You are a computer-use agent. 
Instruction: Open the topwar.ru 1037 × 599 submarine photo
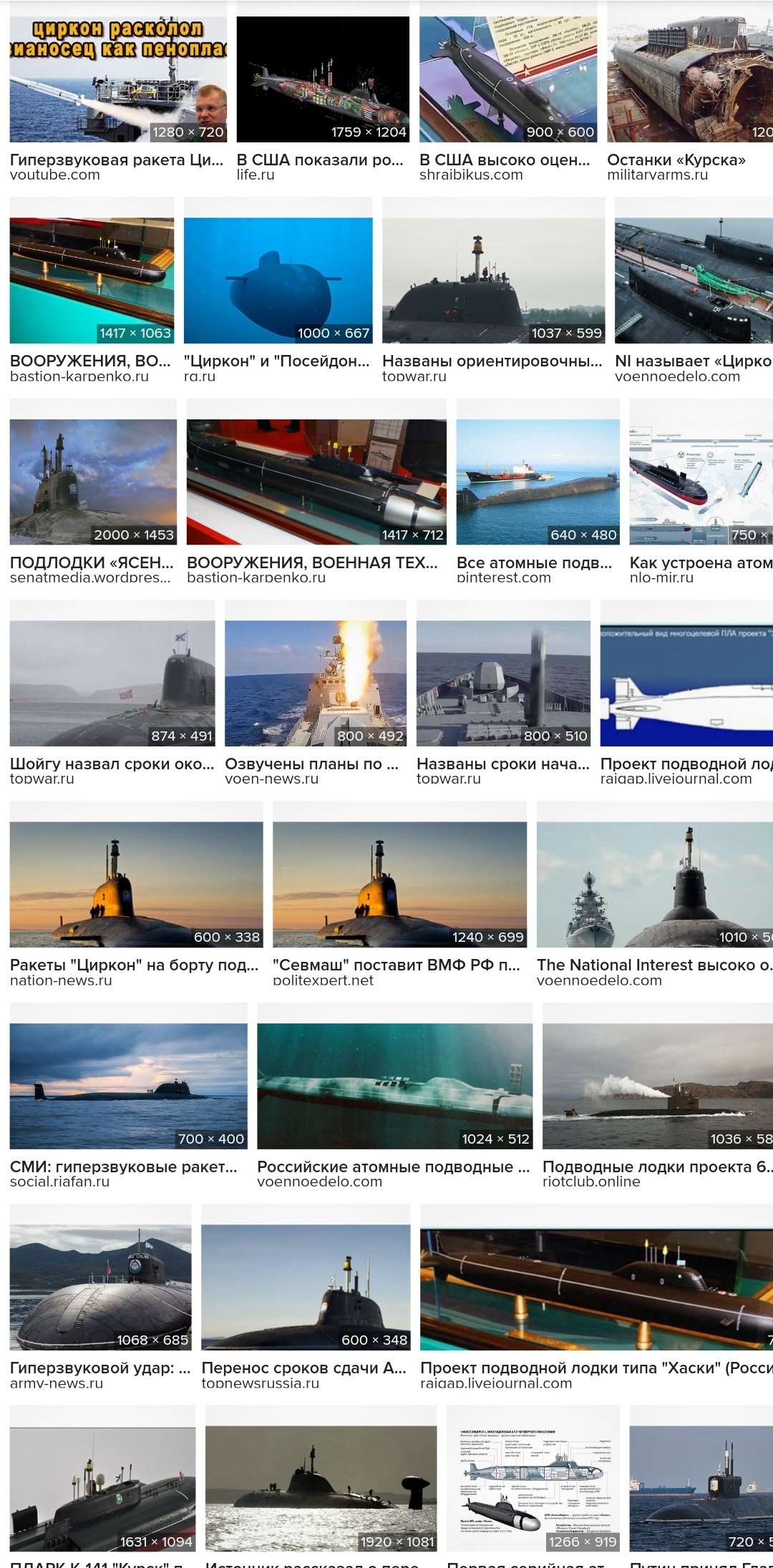(x=494, y=281)
